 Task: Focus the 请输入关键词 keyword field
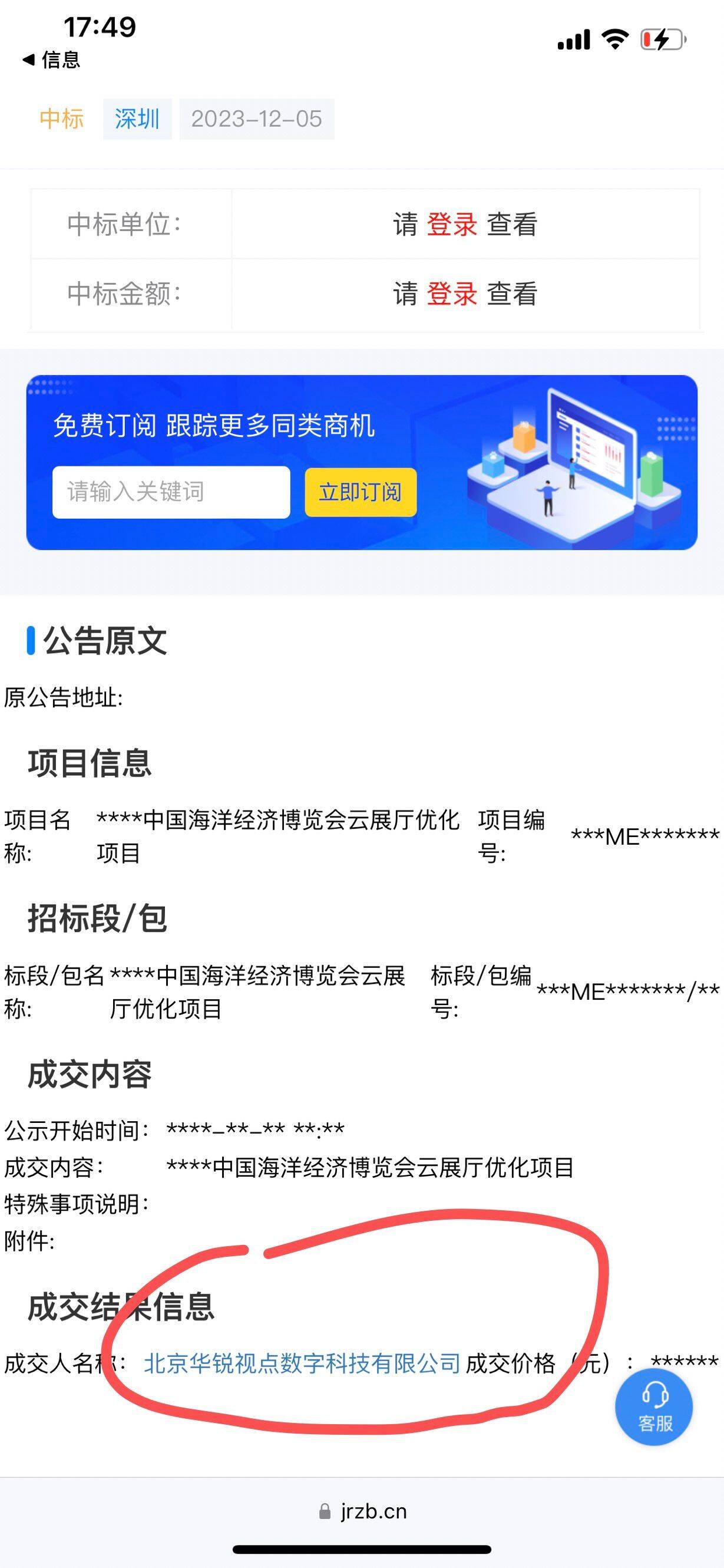[171, 492]
